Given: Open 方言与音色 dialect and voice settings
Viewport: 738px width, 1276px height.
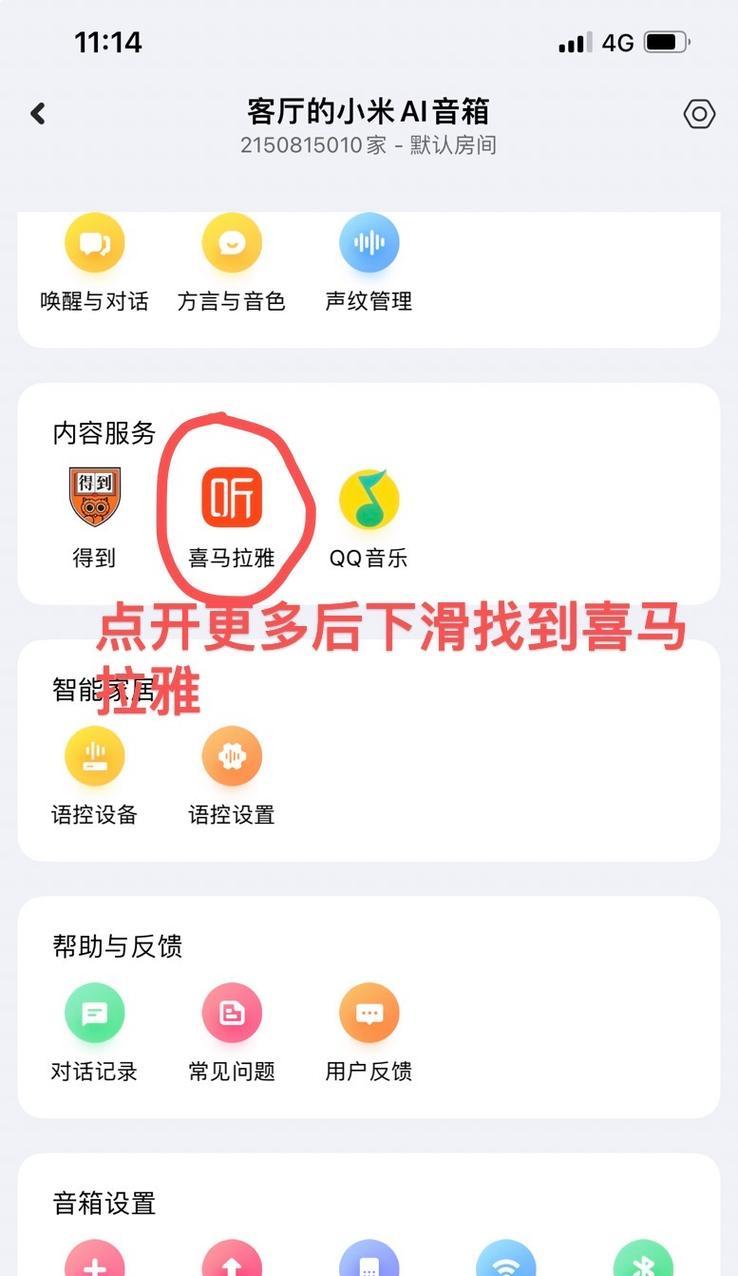Looking at the screenshot, I should coord(231,242).
